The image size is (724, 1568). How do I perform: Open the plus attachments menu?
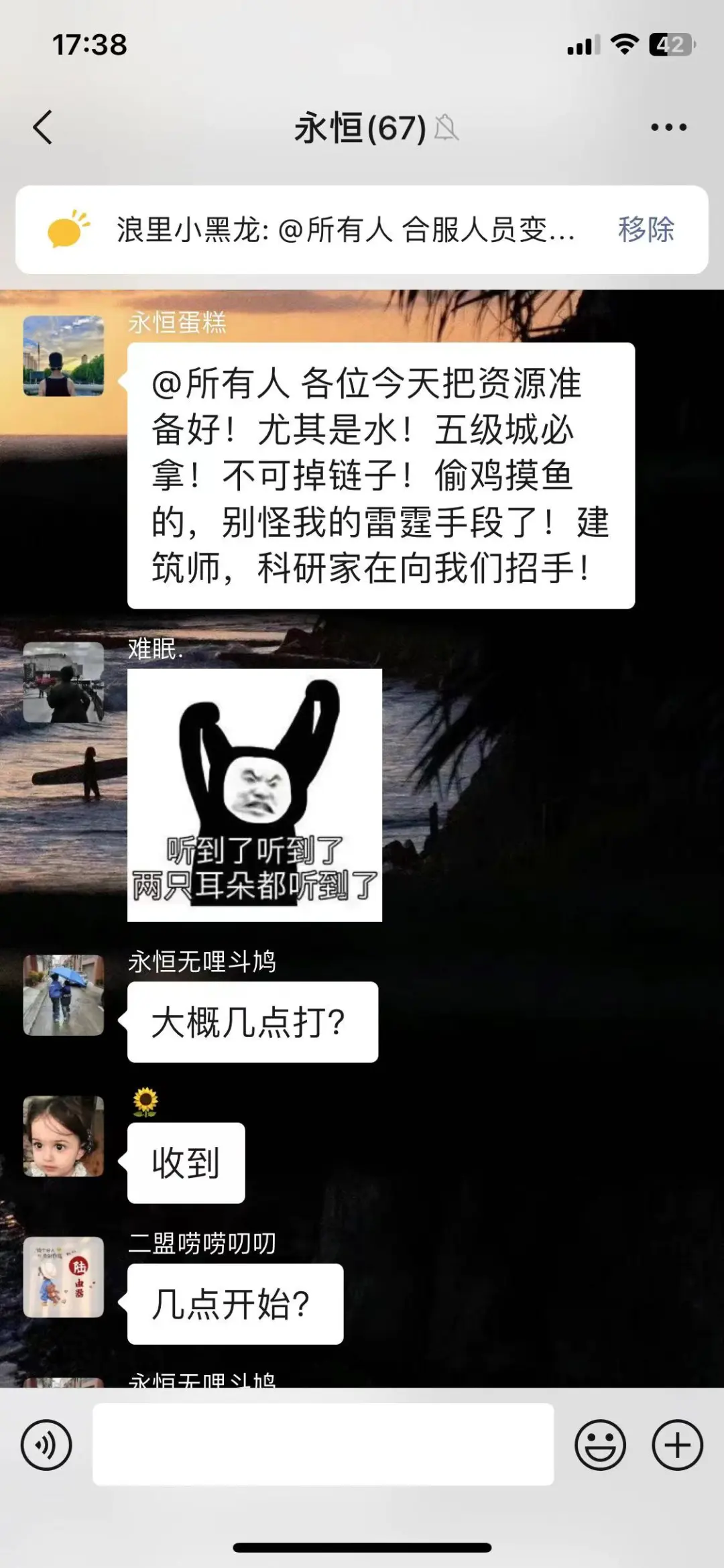(677, 1445)
